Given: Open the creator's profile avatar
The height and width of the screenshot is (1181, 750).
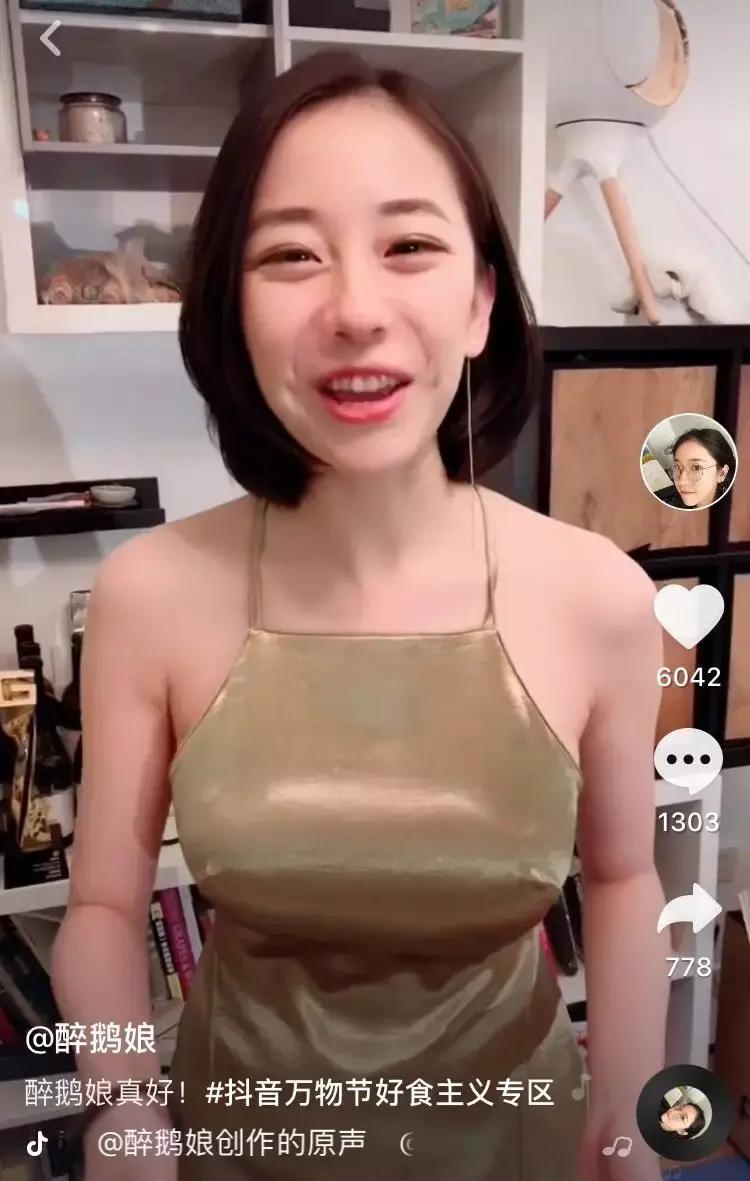Looking at the screenshot, I should 688,462.
